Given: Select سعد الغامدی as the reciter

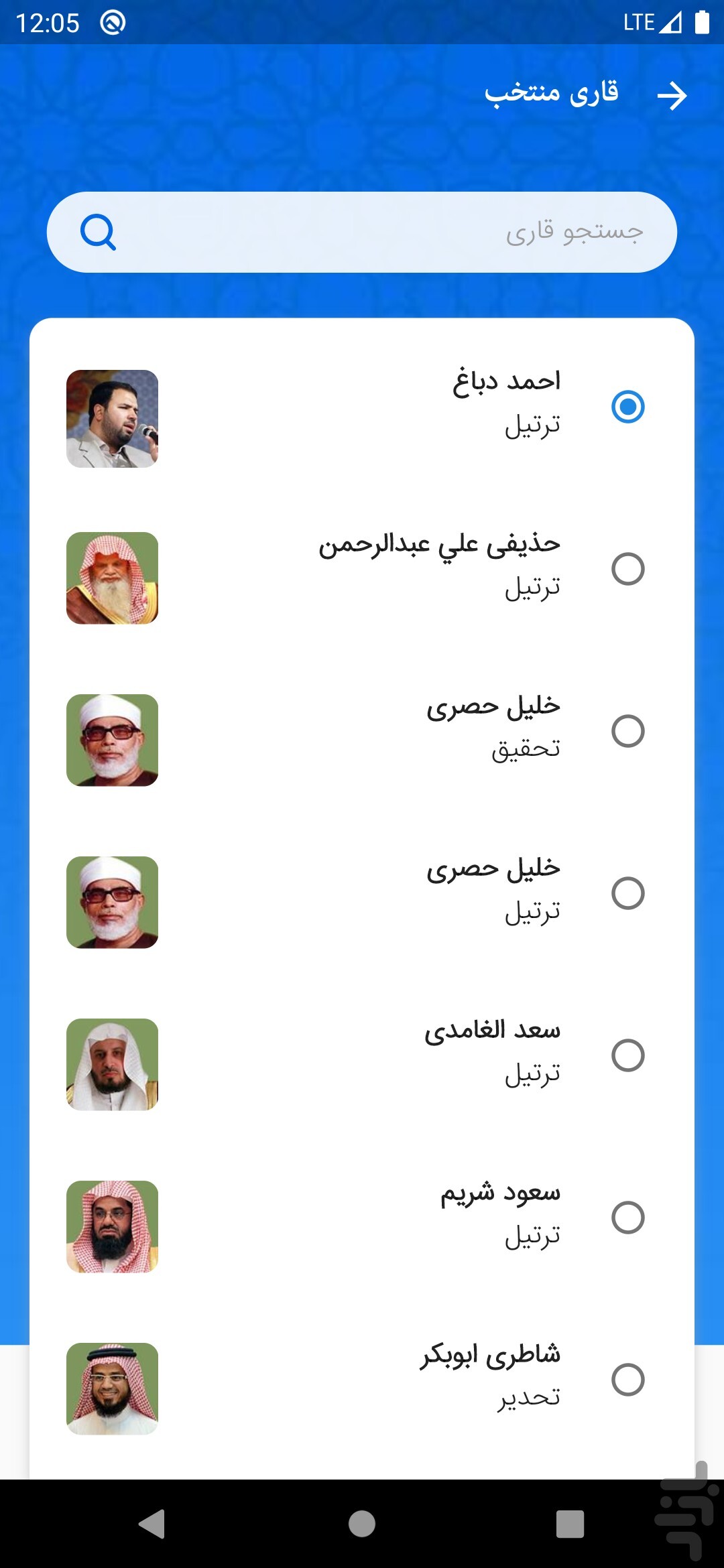Looking at the screenshot, I should tap(627, 1054).
